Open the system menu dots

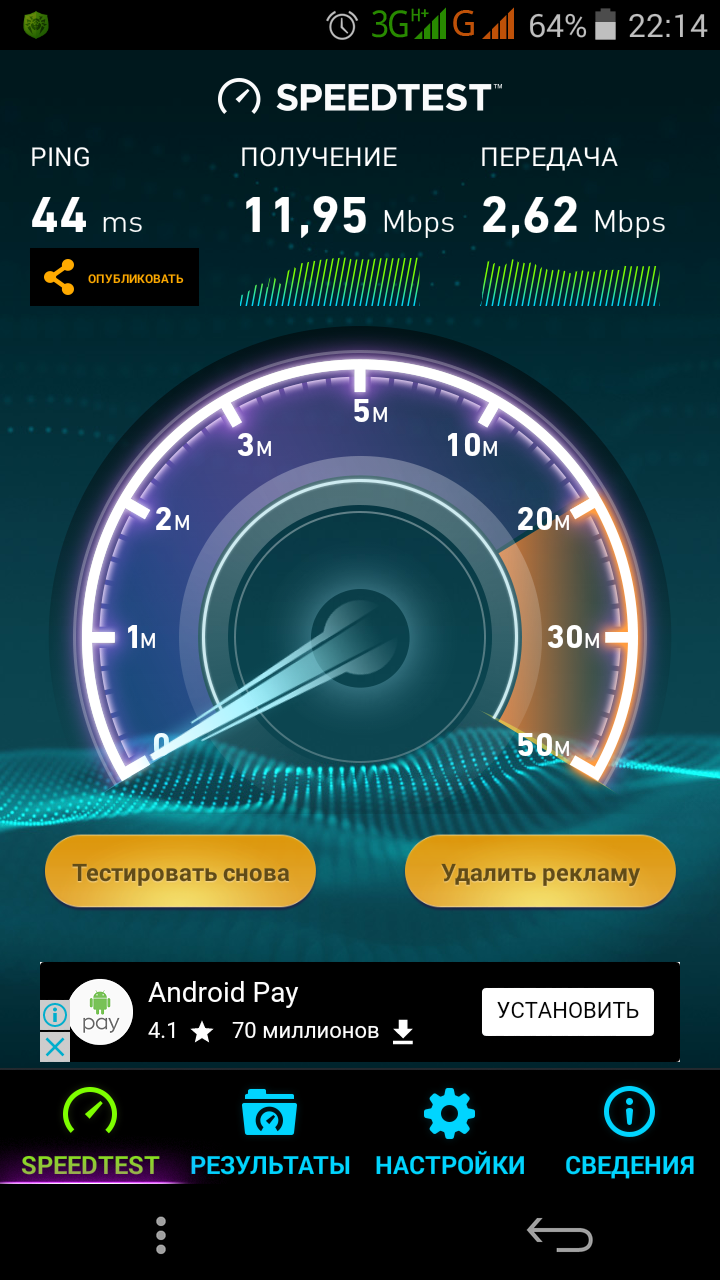pos(161,1236)
